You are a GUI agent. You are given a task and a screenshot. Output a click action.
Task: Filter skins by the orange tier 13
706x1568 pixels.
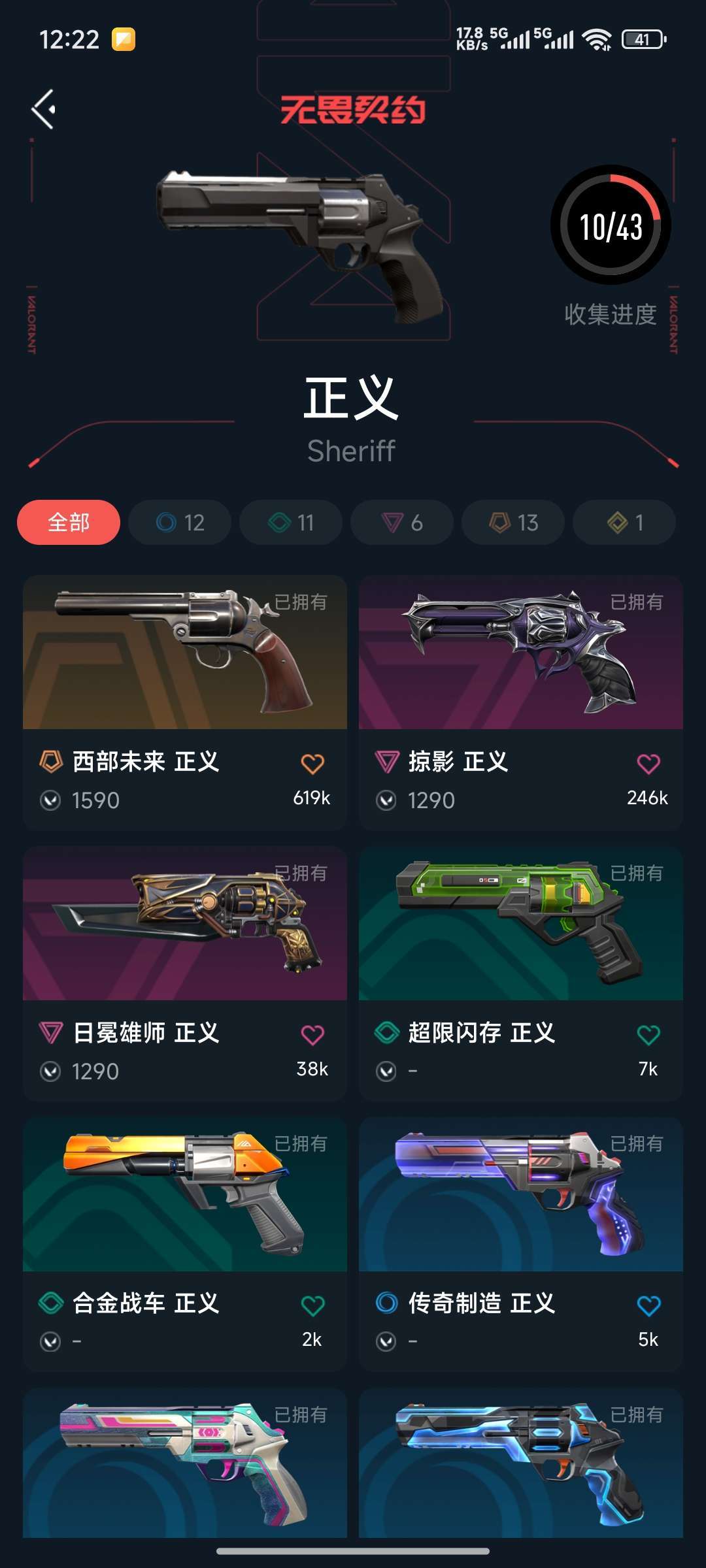513,522
